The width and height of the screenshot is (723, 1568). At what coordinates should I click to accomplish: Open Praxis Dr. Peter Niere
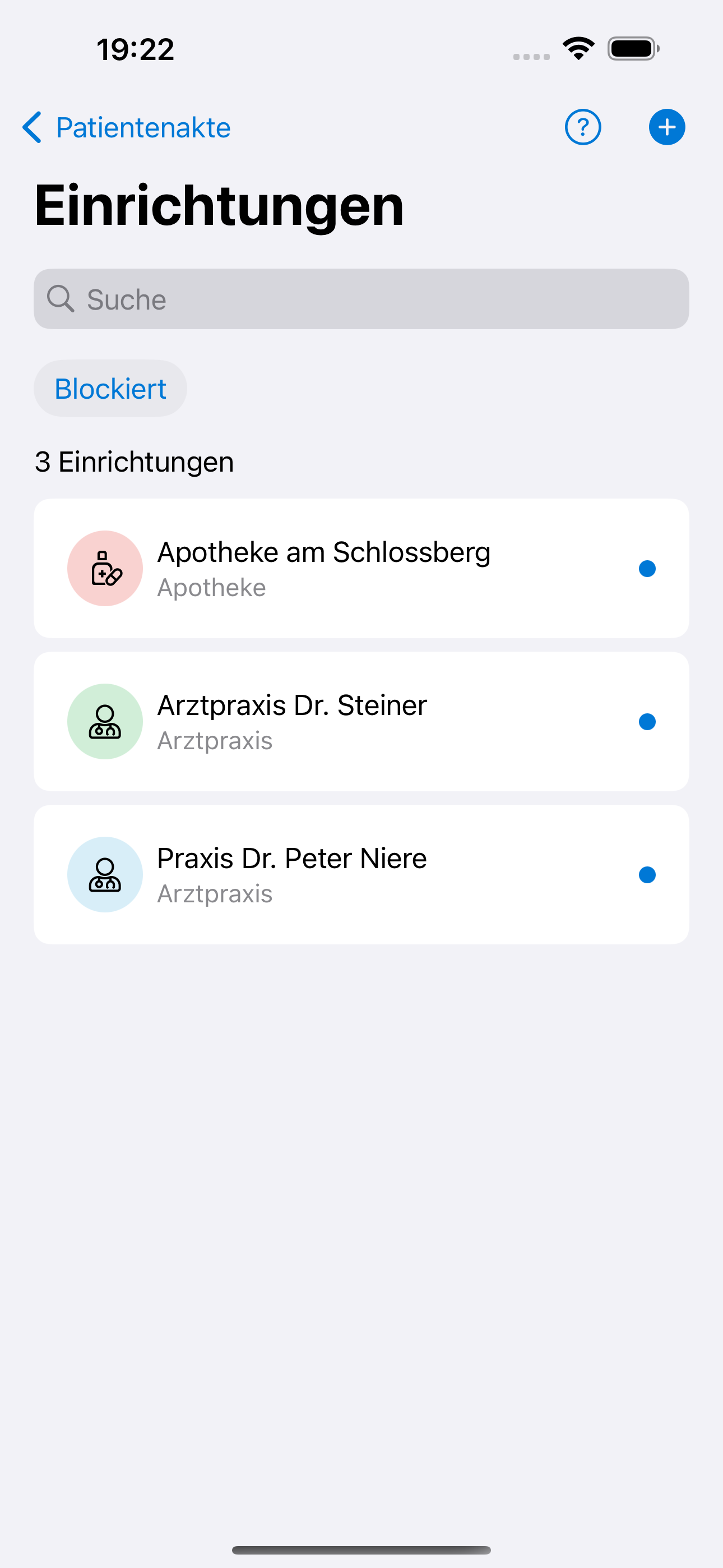(361, 875)
